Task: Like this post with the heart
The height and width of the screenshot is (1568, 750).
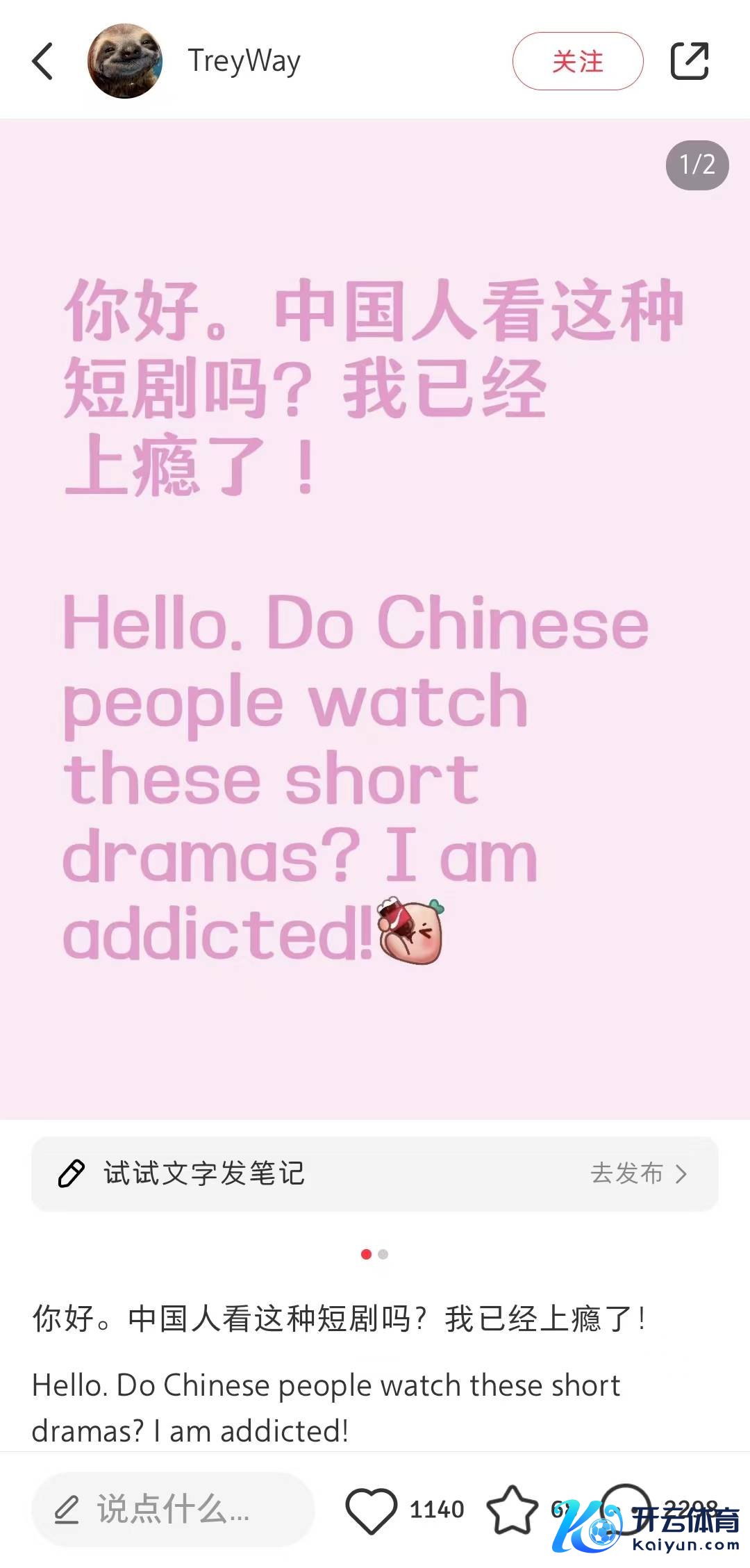Action: (372, 1509)
